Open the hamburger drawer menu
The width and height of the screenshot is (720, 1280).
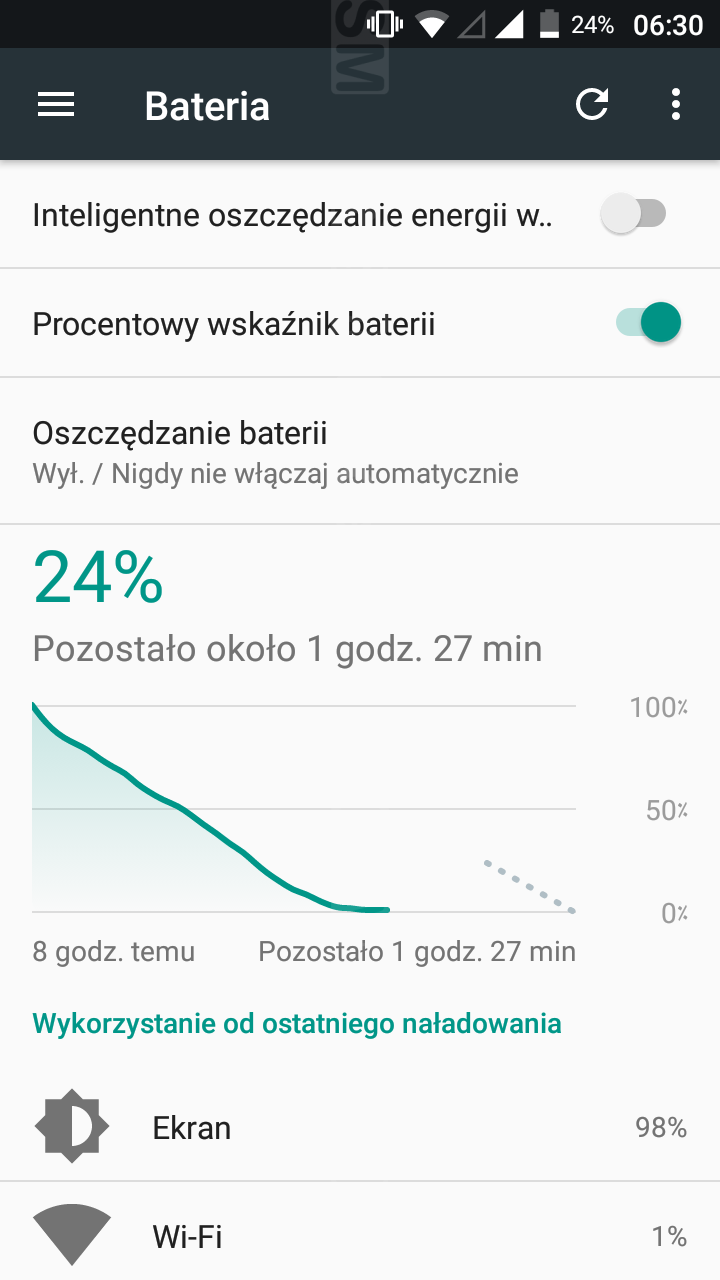(x=56, y=105)
